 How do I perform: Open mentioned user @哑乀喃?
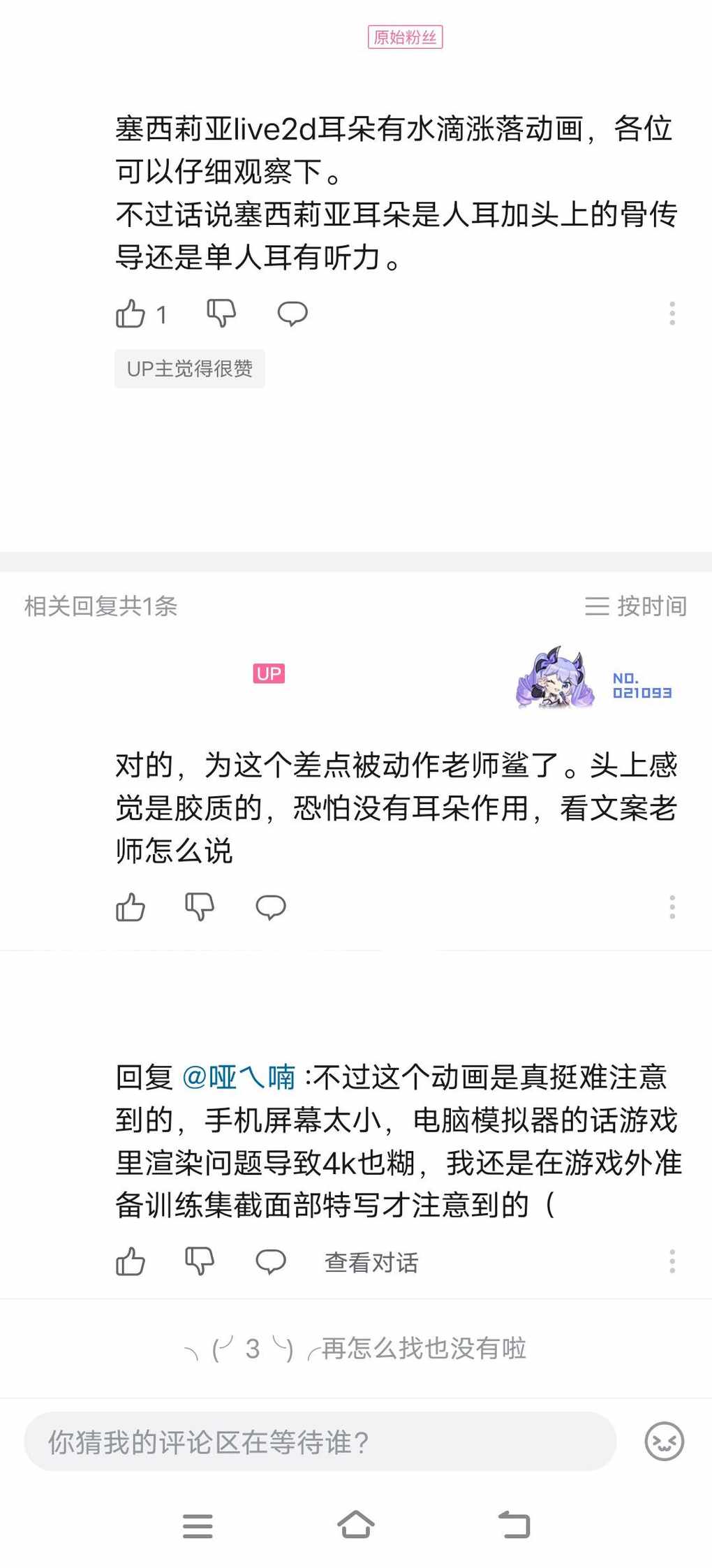(x=239, y=1078)
